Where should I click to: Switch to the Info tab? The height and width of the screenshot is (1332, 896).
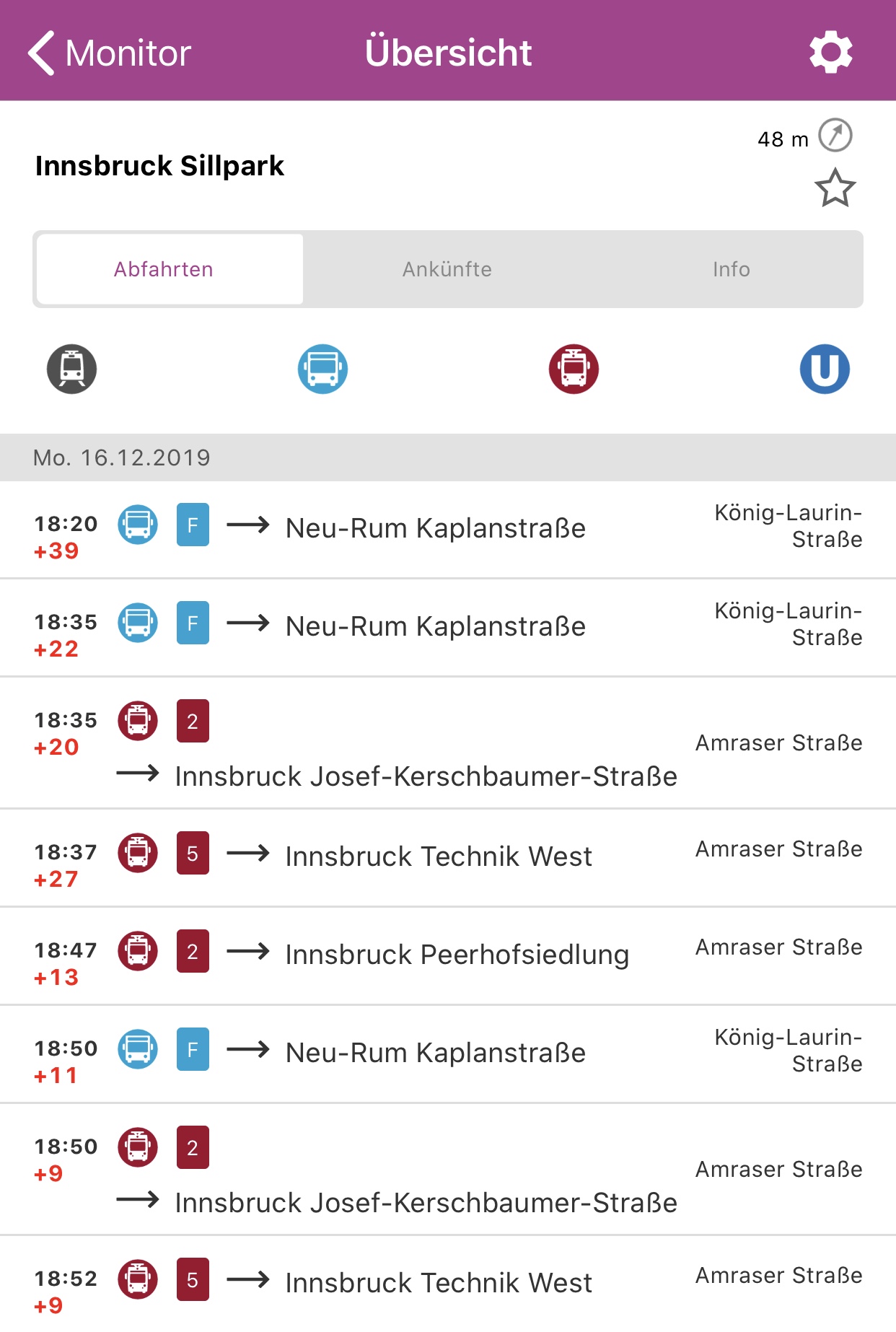(731, 269)
